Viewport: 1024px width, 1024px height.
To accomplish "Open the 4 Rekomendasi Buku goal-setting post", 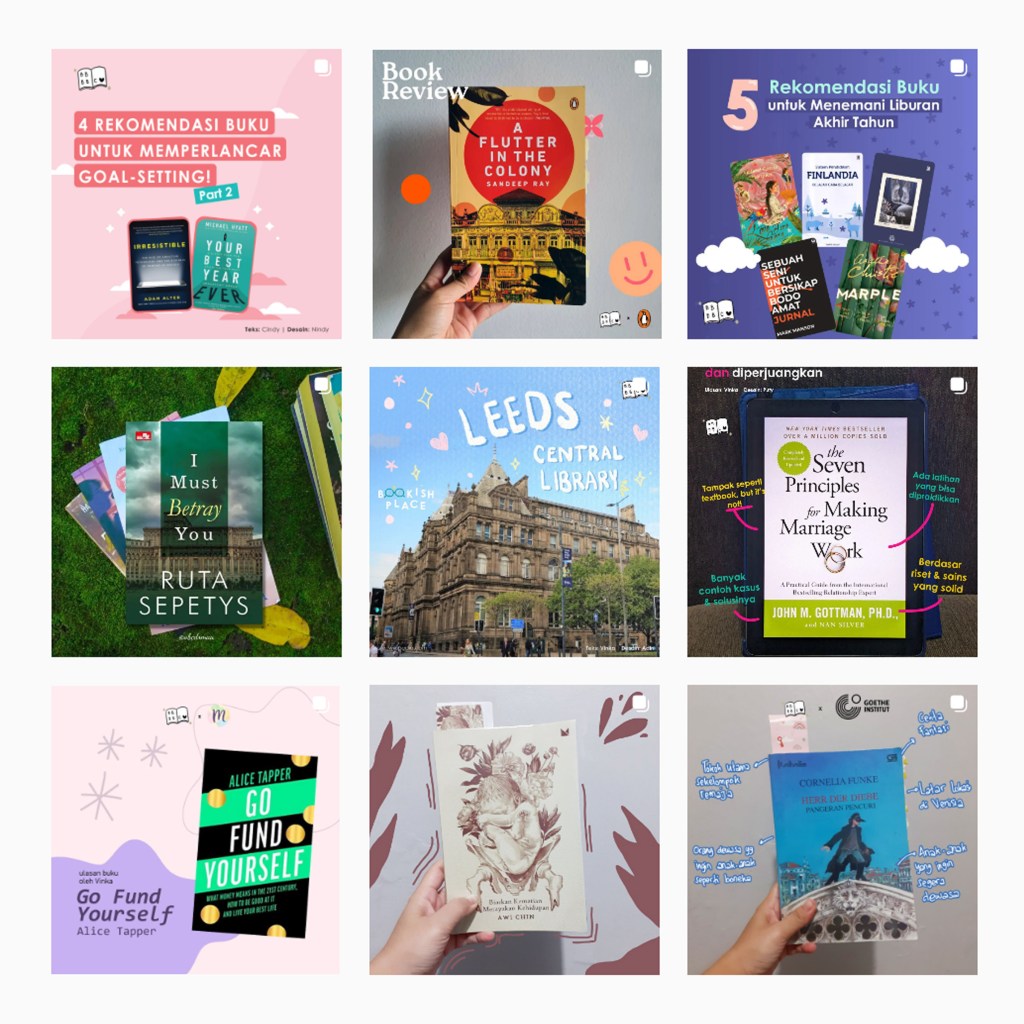I will pos(196,194).
